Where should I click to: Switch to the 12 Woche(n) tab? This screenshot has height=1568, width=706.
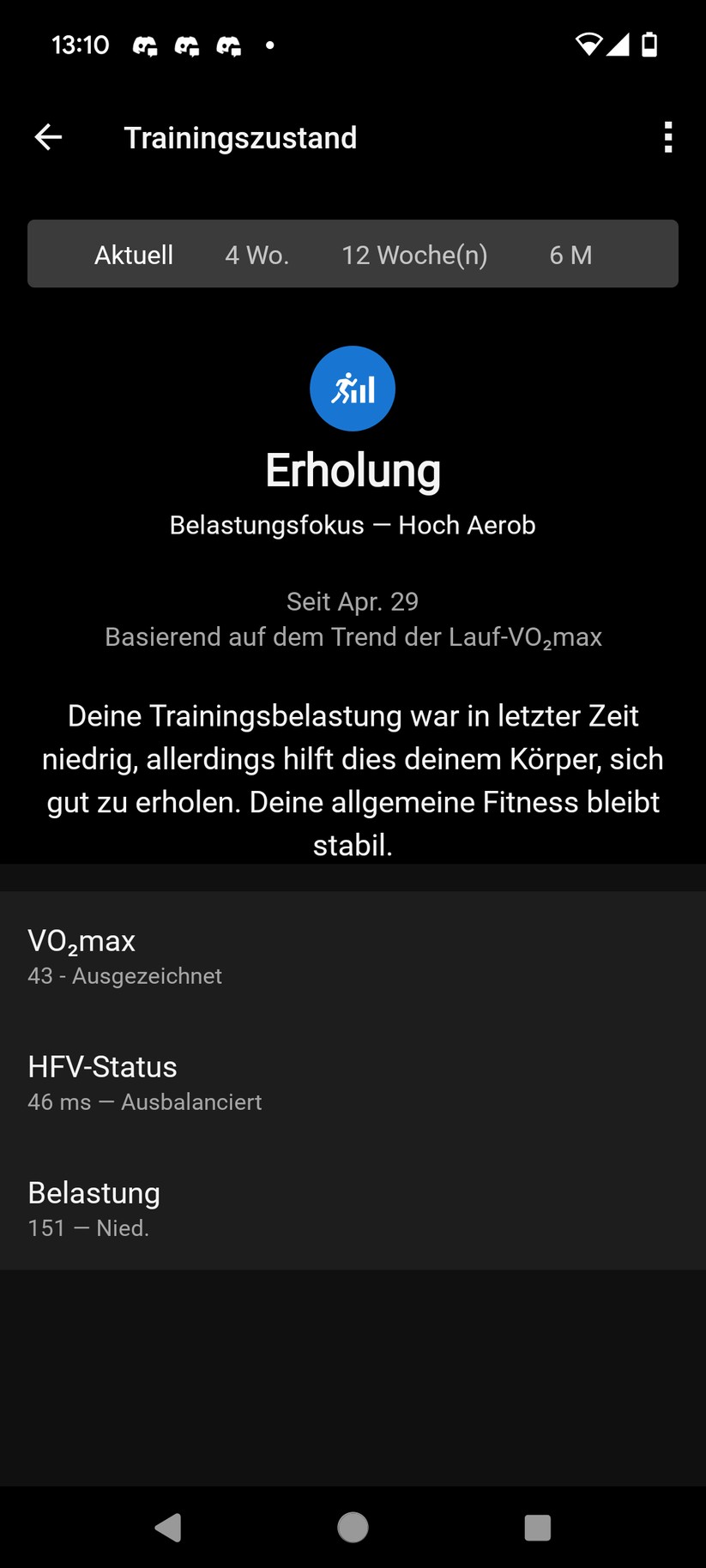click(414, 255)
